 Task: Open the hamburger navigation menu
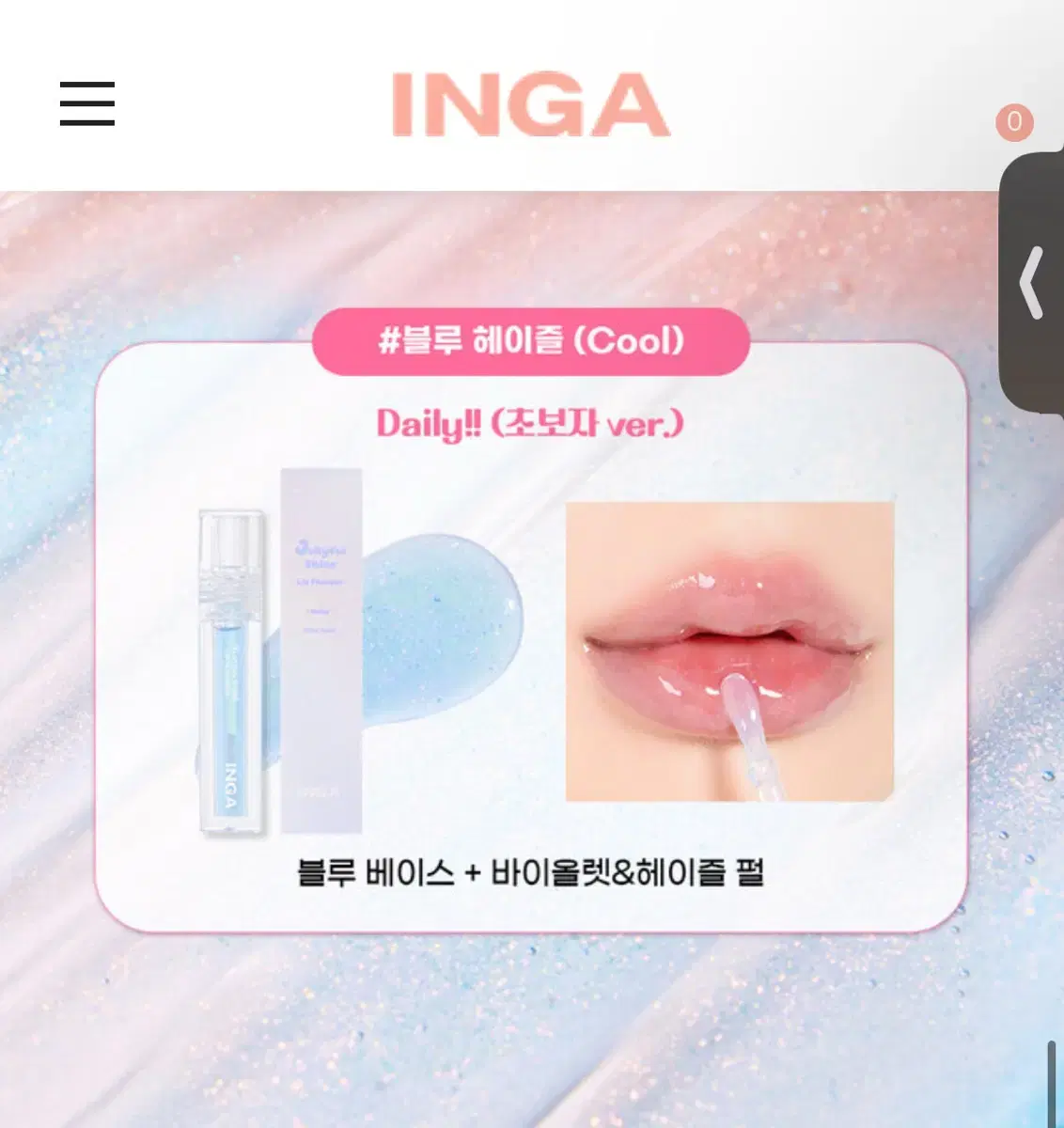click(87, 106)
